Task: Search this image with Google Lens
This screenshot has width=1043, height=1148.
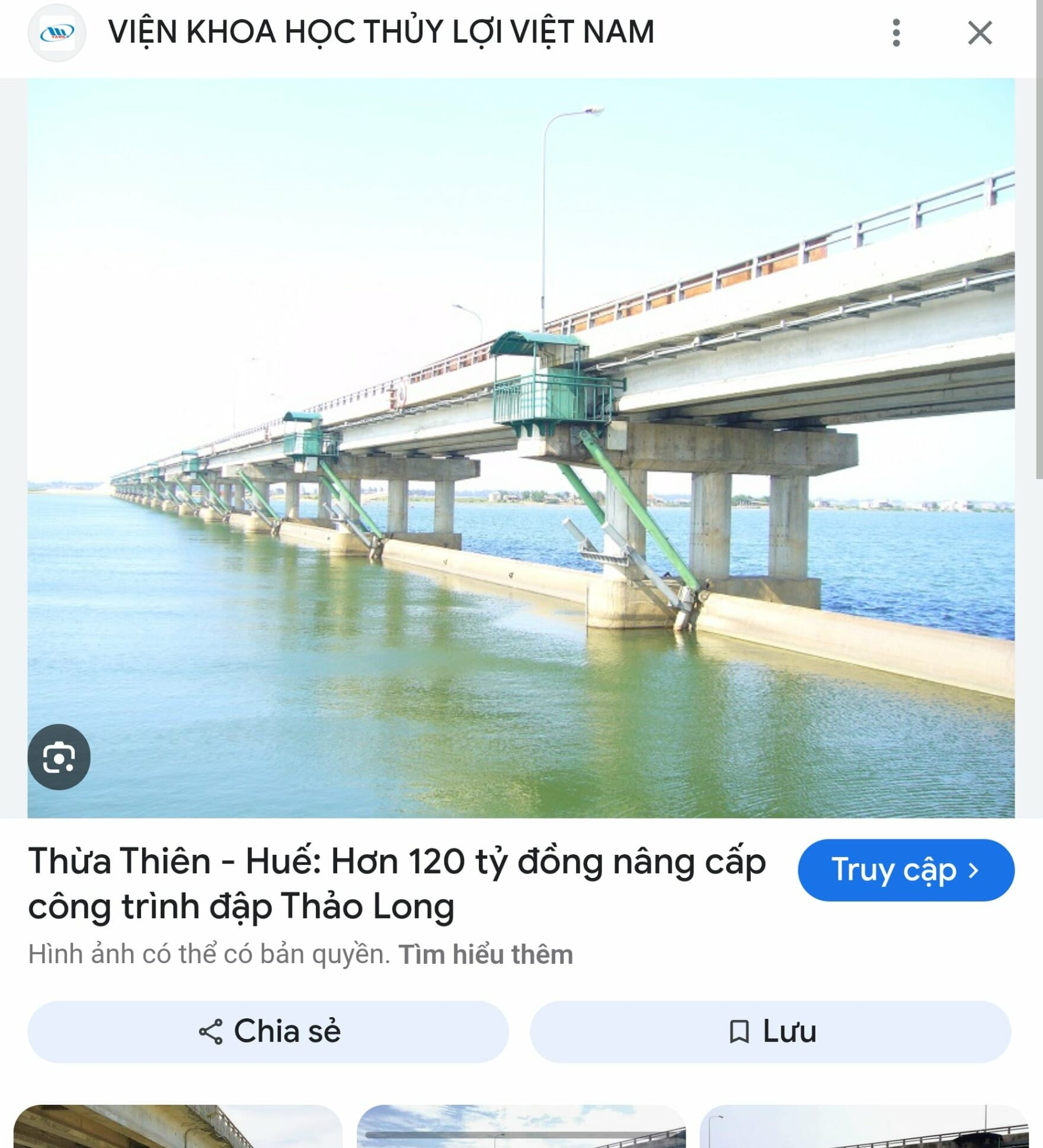Action: 59,757
